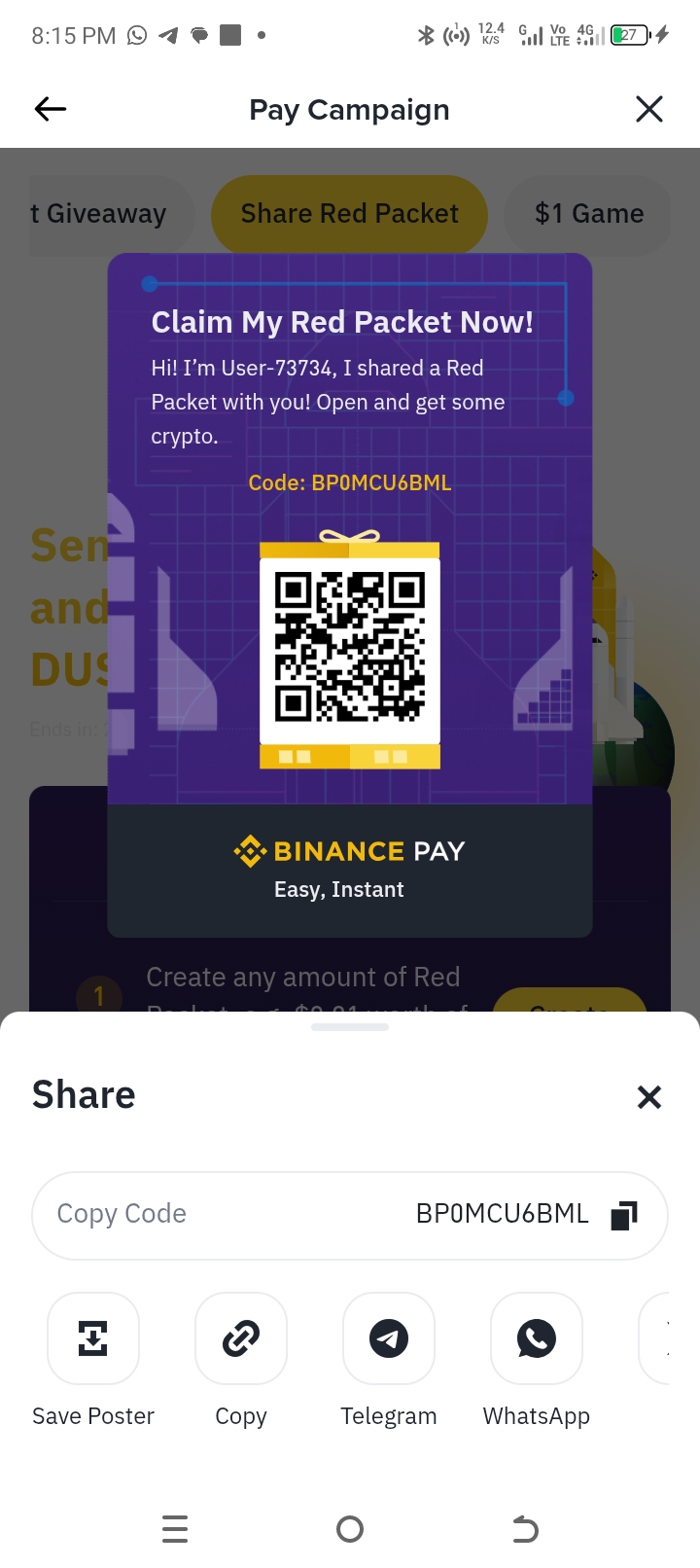Share red packet via WhatsApp
700x1568 pixels.
537,1338
